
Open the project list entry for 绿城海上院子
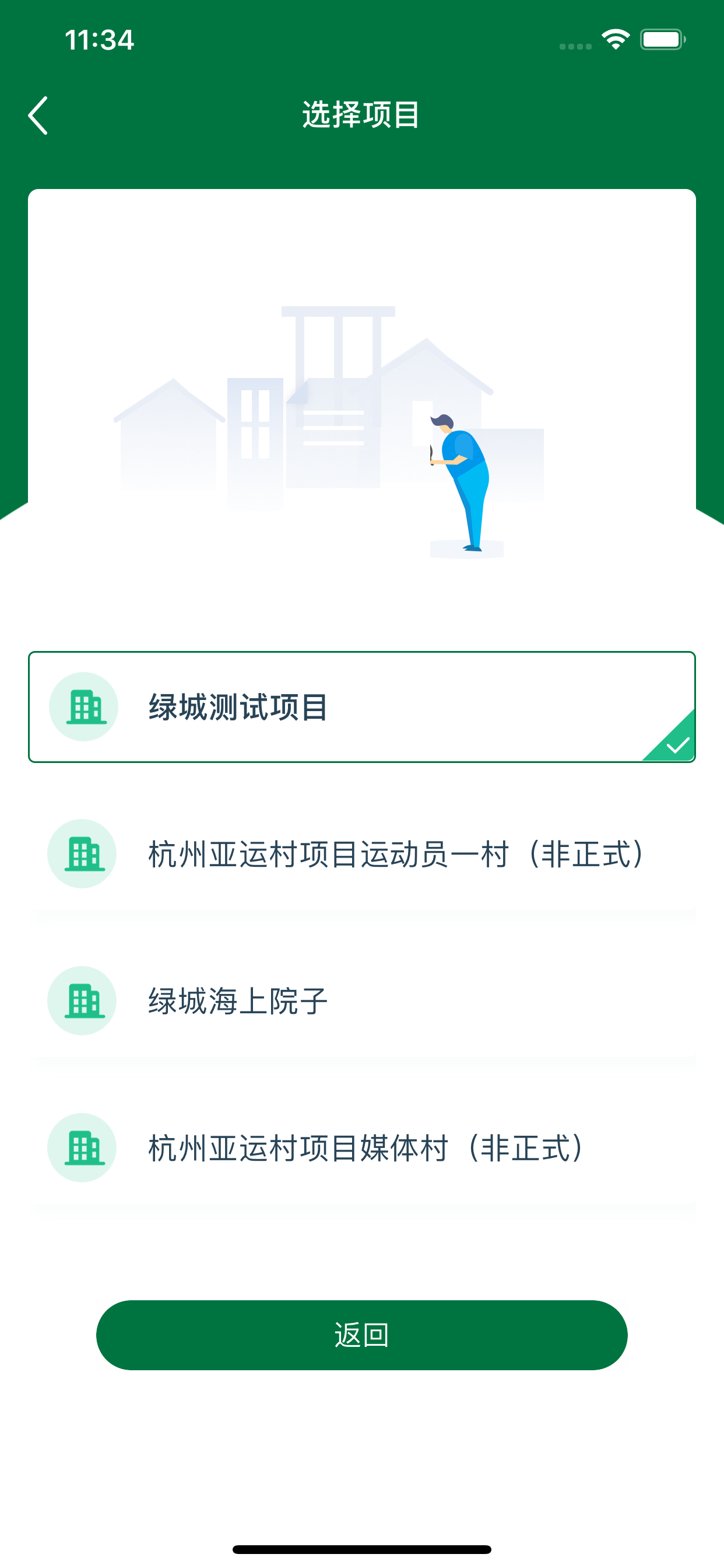[361, 1002]
